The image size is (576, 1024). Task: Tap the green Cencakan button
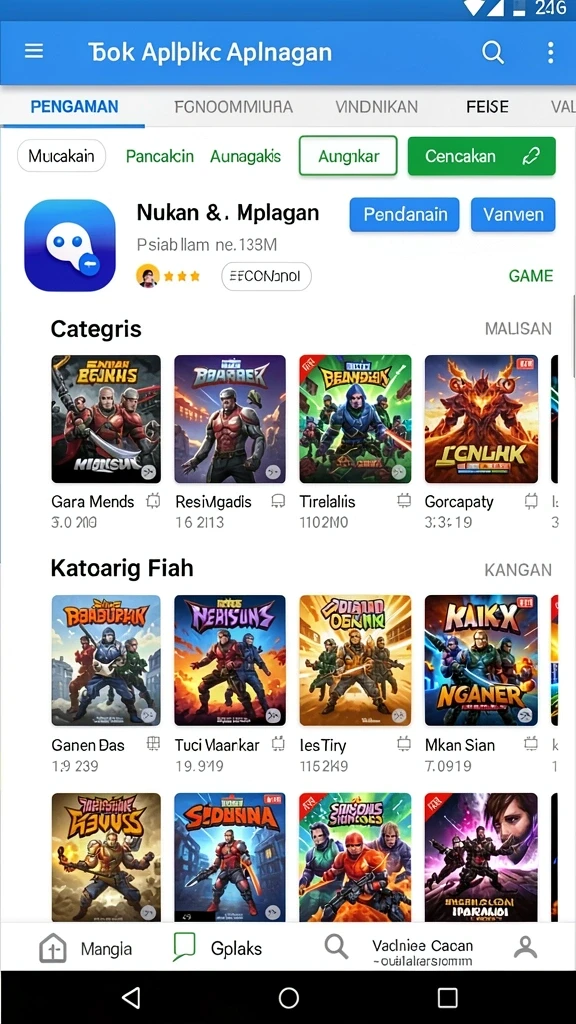click(481, 156)
